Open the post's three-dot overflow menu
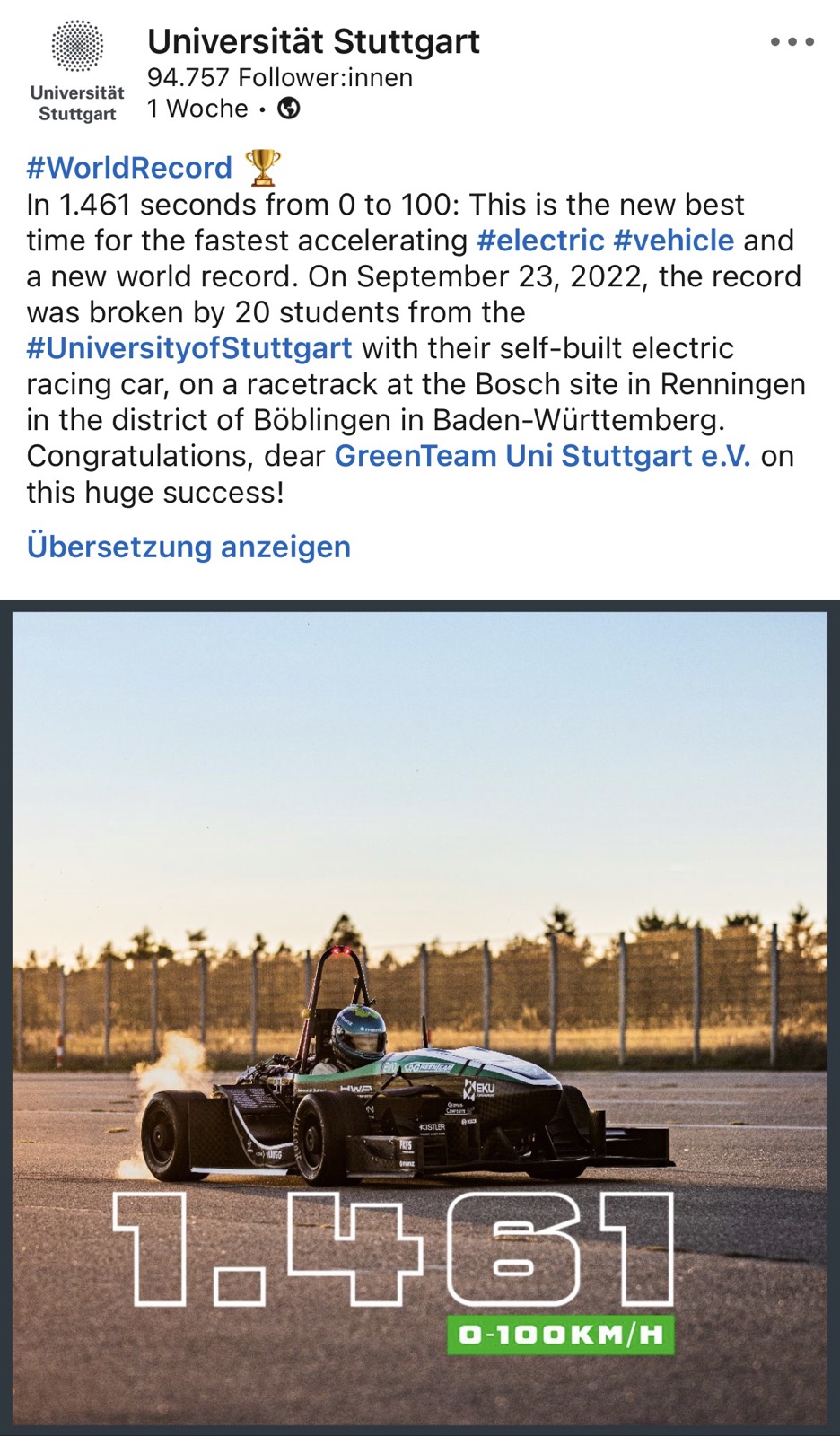Screen dimensions: 840x1436 [792, 41]
